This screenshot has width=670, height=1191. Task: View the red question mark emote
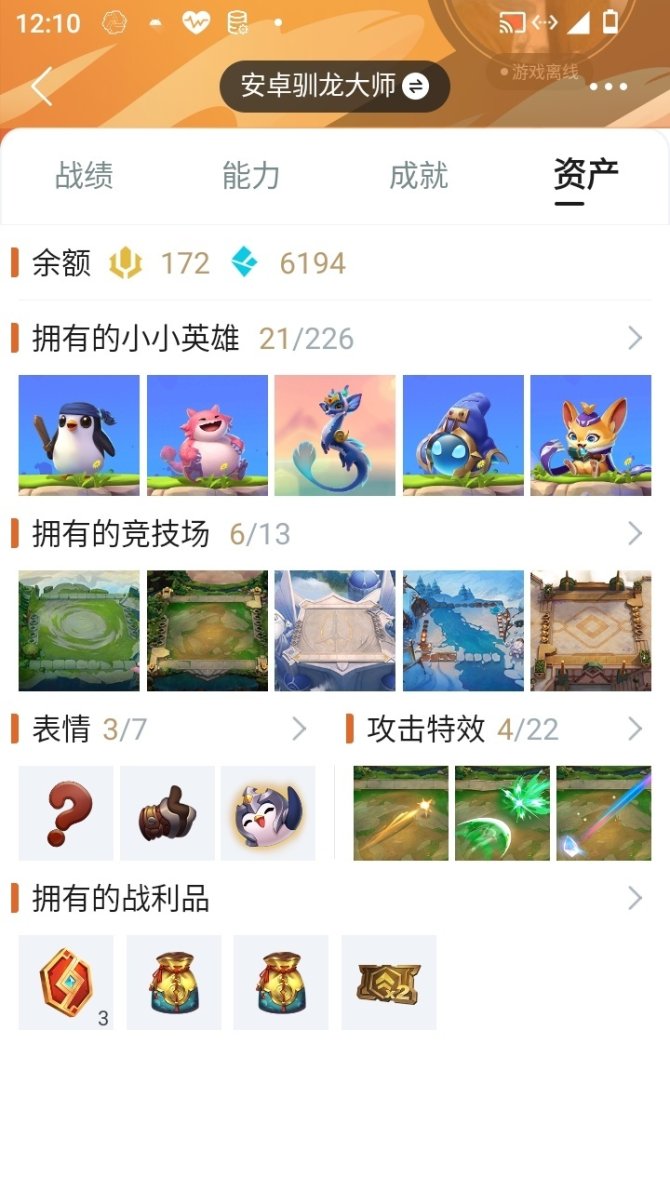(x=66, y=813)
